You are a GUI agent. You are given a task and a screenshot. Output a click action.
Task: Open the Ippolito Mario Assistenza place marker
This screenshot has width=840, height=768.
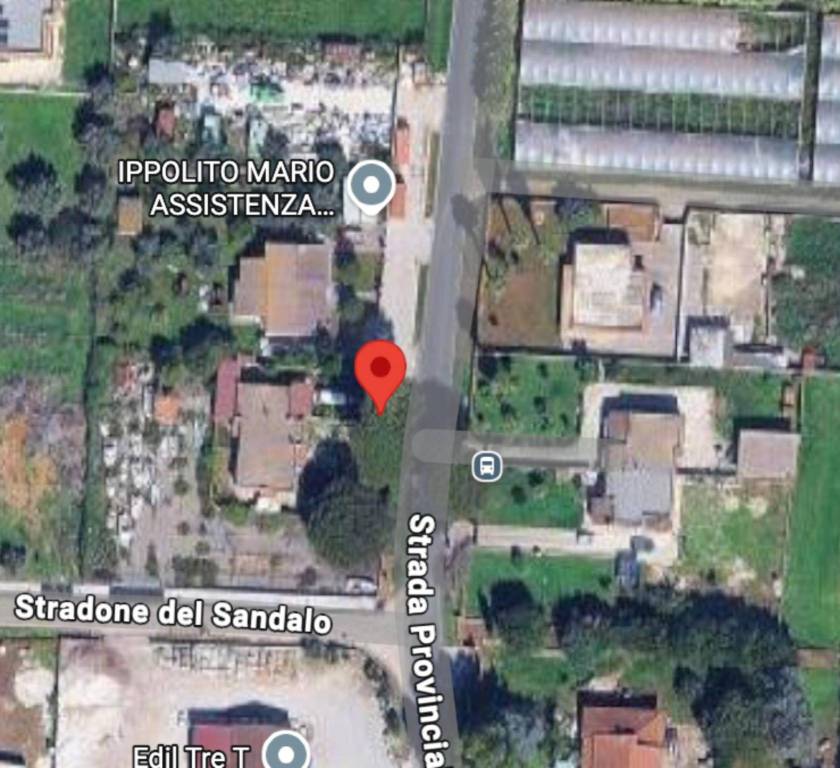tap(371, 186)
